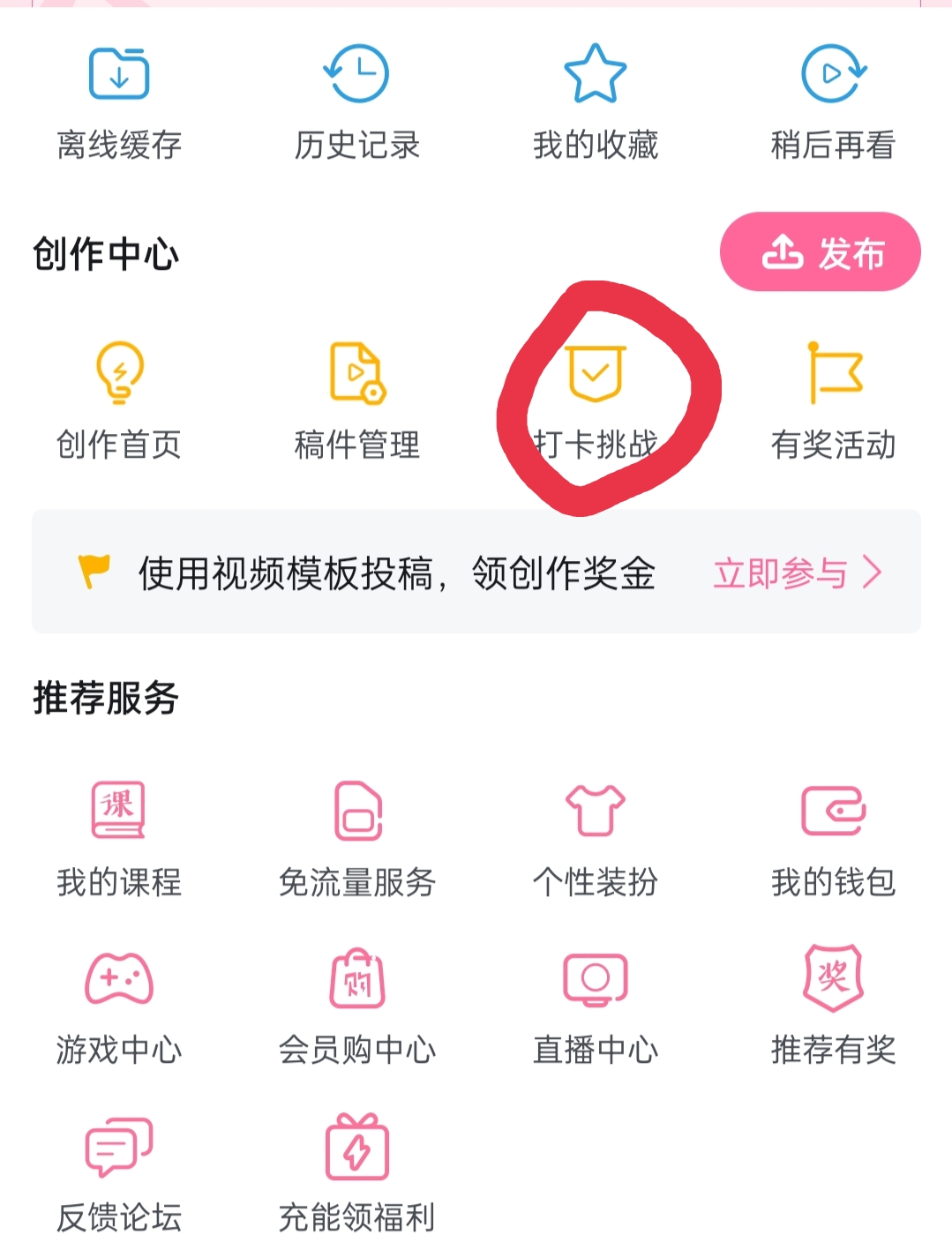Tap the pink 发布 upload button
Screen dimensions: 952x1257
(821, 252)
